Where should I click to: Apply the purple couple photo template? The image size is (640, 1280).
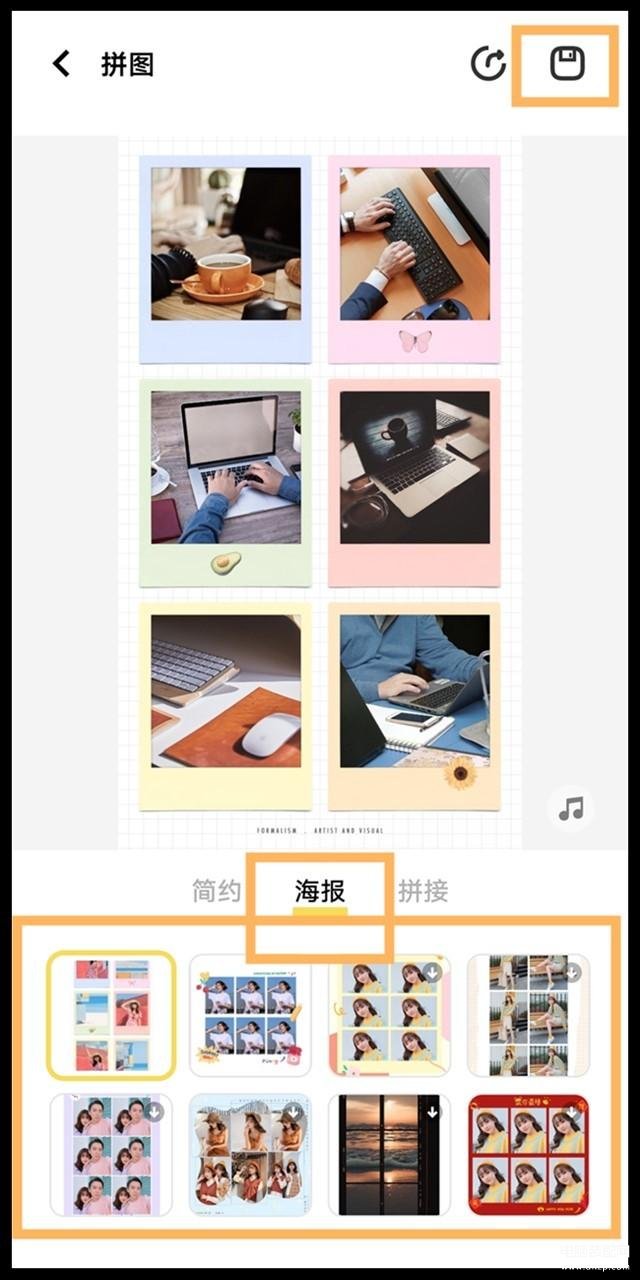click(x=111, y=1154)
